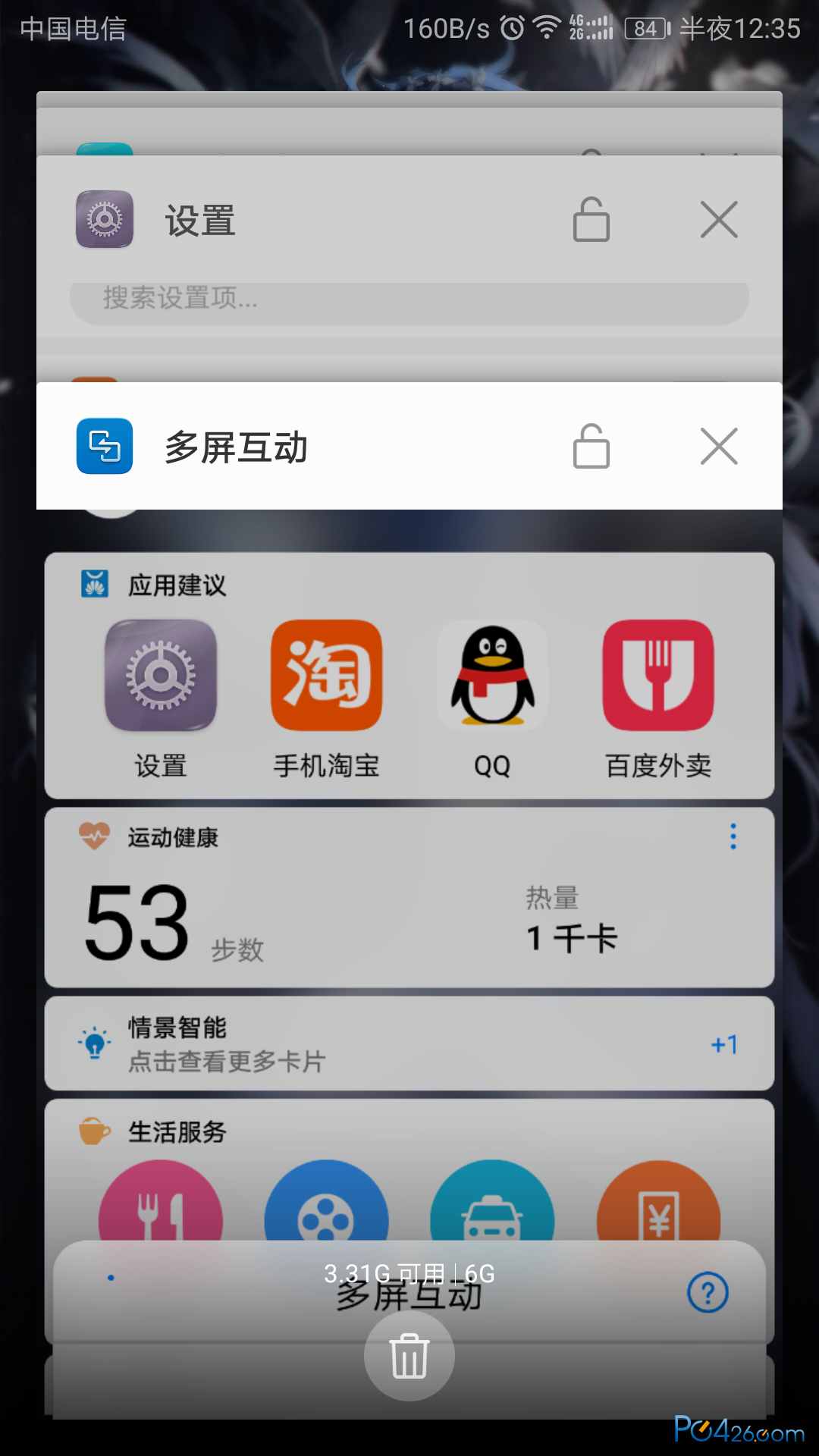Lock the 多屏互动 app card
This screenshot has width=819, height=1456.
tap(591, 446)
